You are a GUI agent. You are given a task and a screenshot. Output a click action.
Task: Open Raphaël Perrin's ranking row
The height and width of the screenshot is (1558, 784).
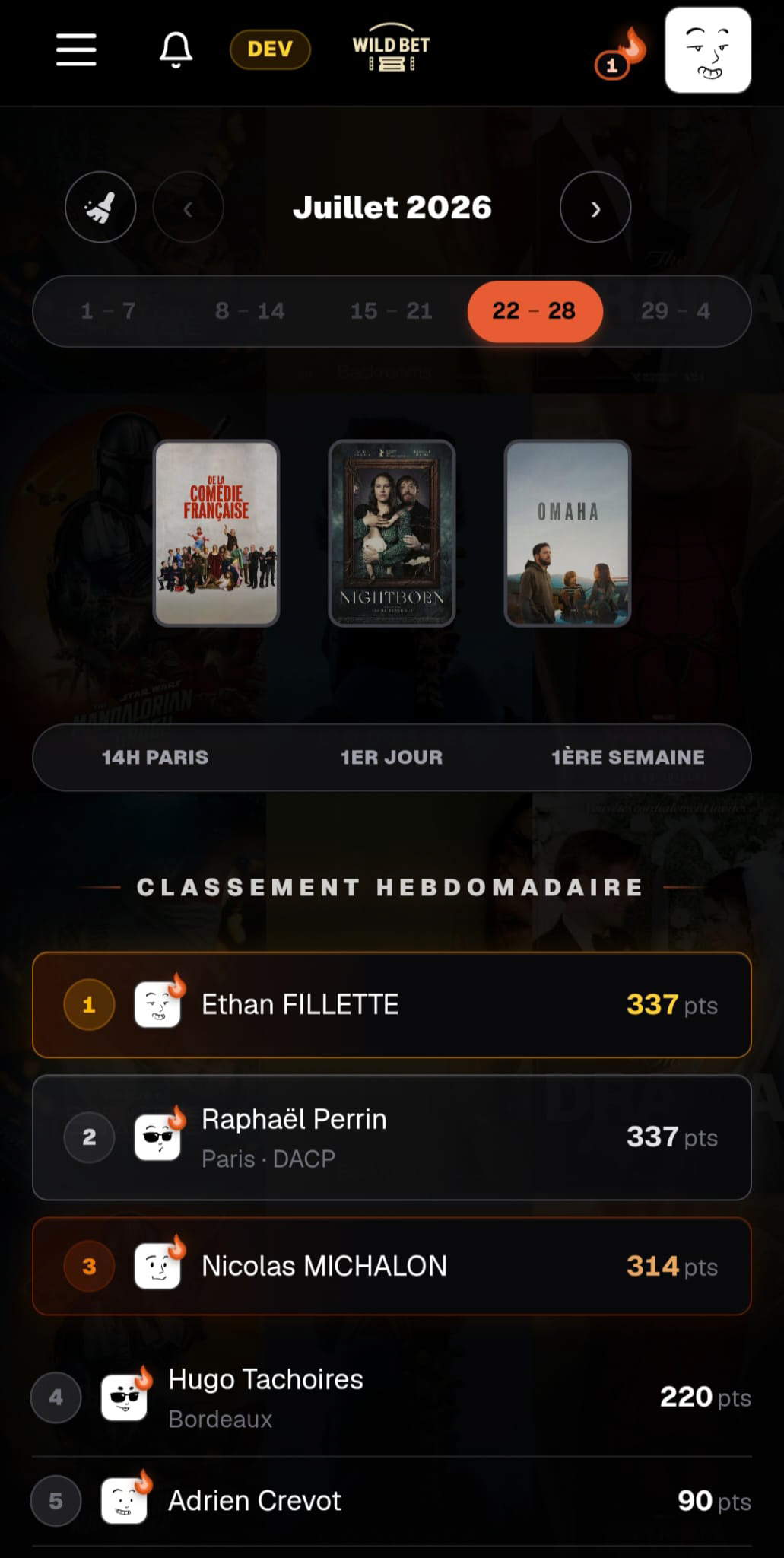tap(392, 1137)
